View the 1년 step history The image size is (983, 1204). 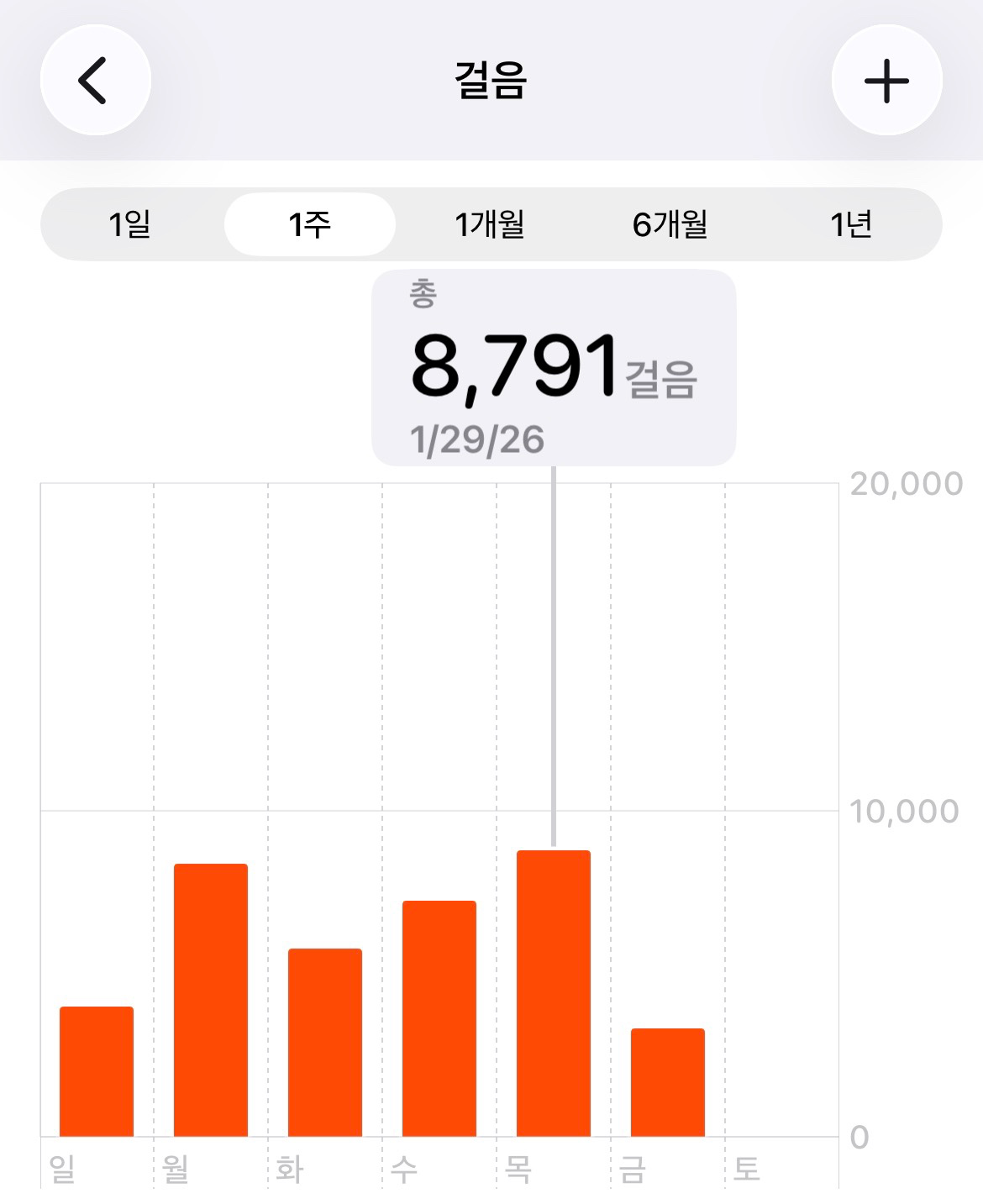click(850, 224)
